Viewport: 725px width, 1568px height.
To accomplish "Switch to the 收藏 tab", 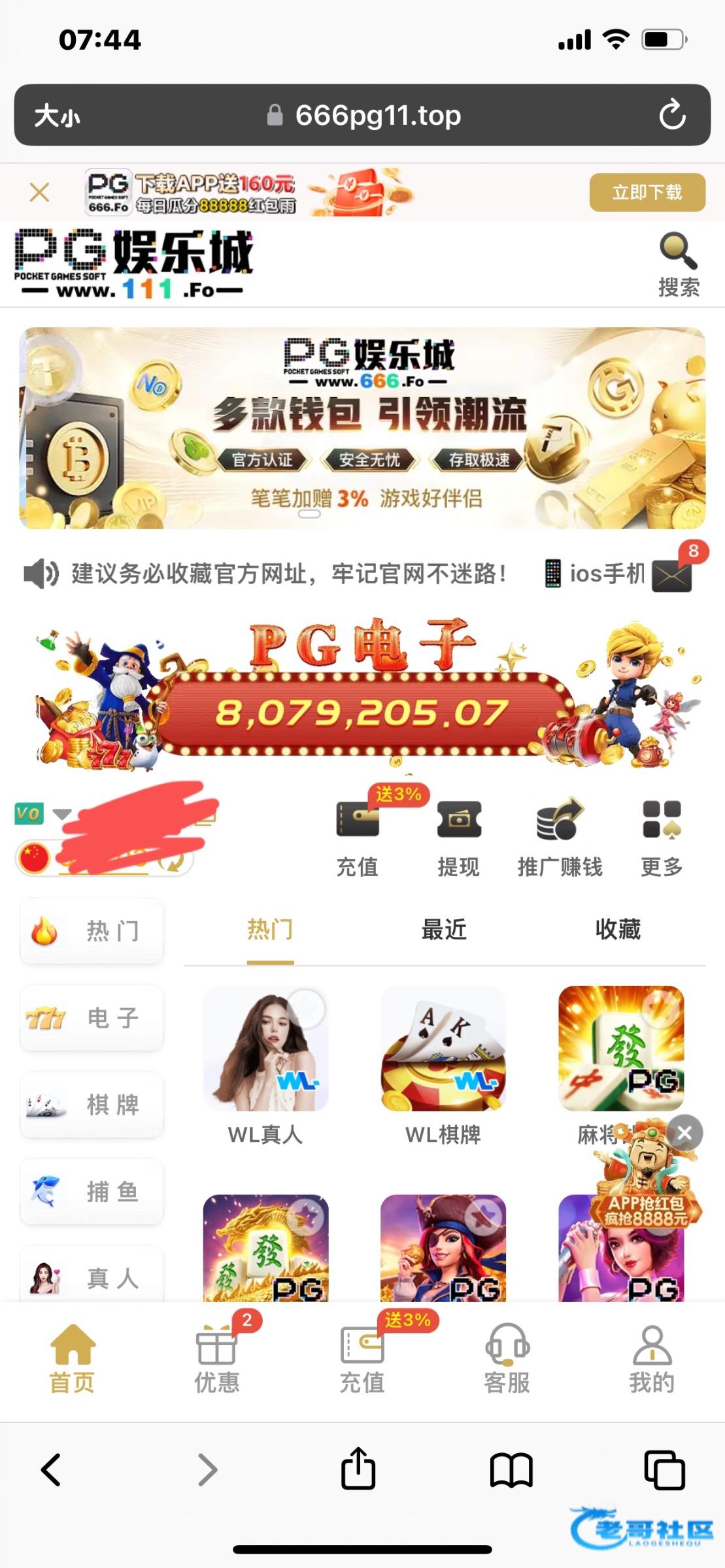I will 618,929.
